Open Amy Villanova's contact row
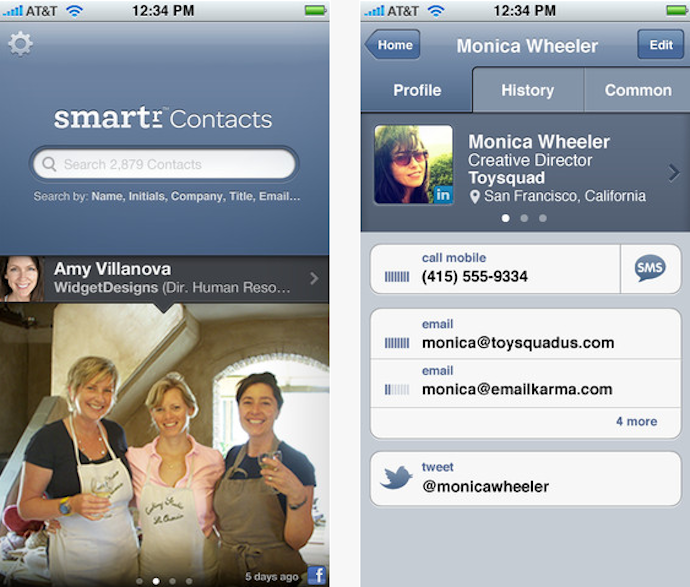This screenshot has height=587, width=690. click(164, 279)
